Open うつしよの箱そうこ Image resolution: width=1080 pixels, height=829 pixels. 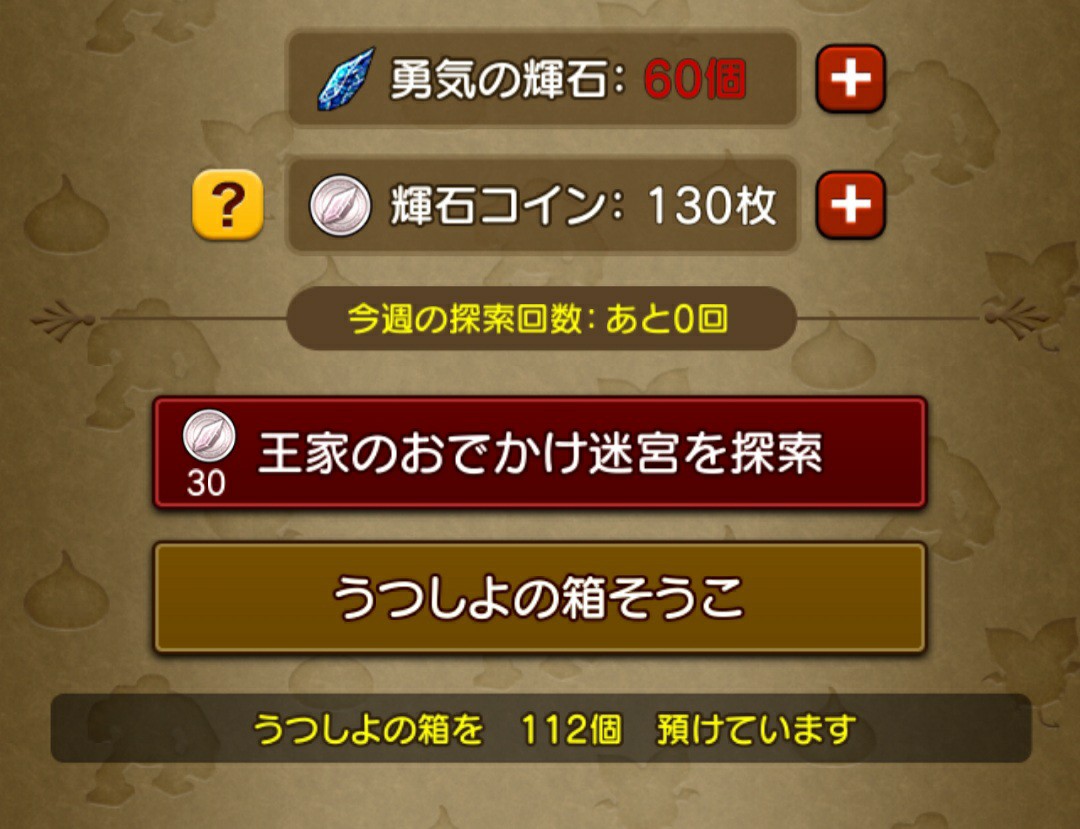pyautogui.click(x=540, y=598)
